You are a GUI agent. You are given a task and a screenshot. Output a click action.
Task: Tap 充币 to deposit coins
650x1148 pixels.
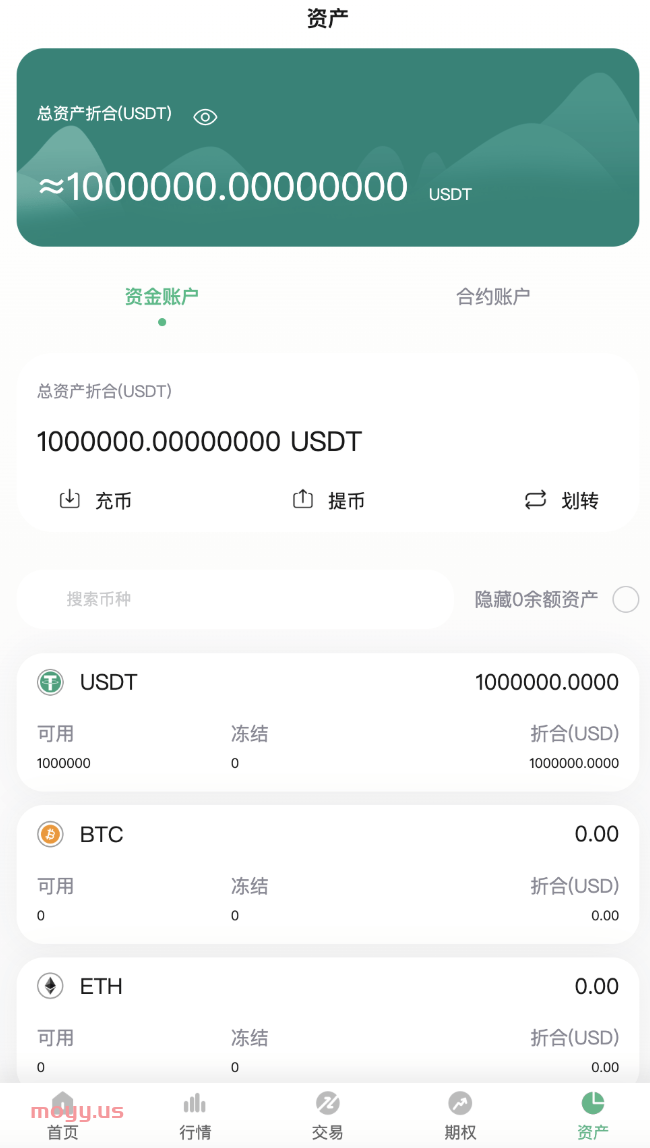tap(96, 500)
